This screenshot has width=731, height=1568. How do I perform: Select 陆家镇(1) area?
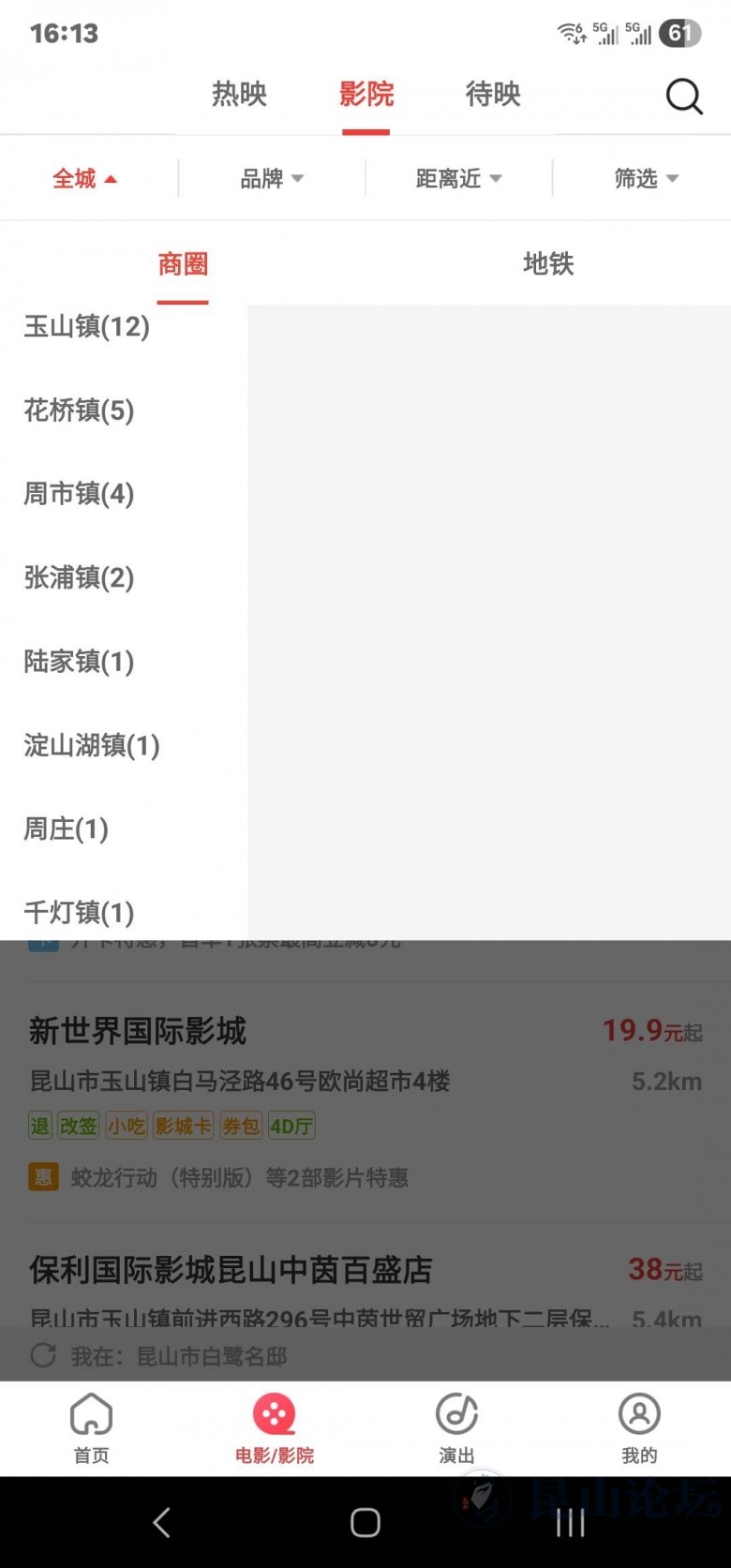(79, 662)
